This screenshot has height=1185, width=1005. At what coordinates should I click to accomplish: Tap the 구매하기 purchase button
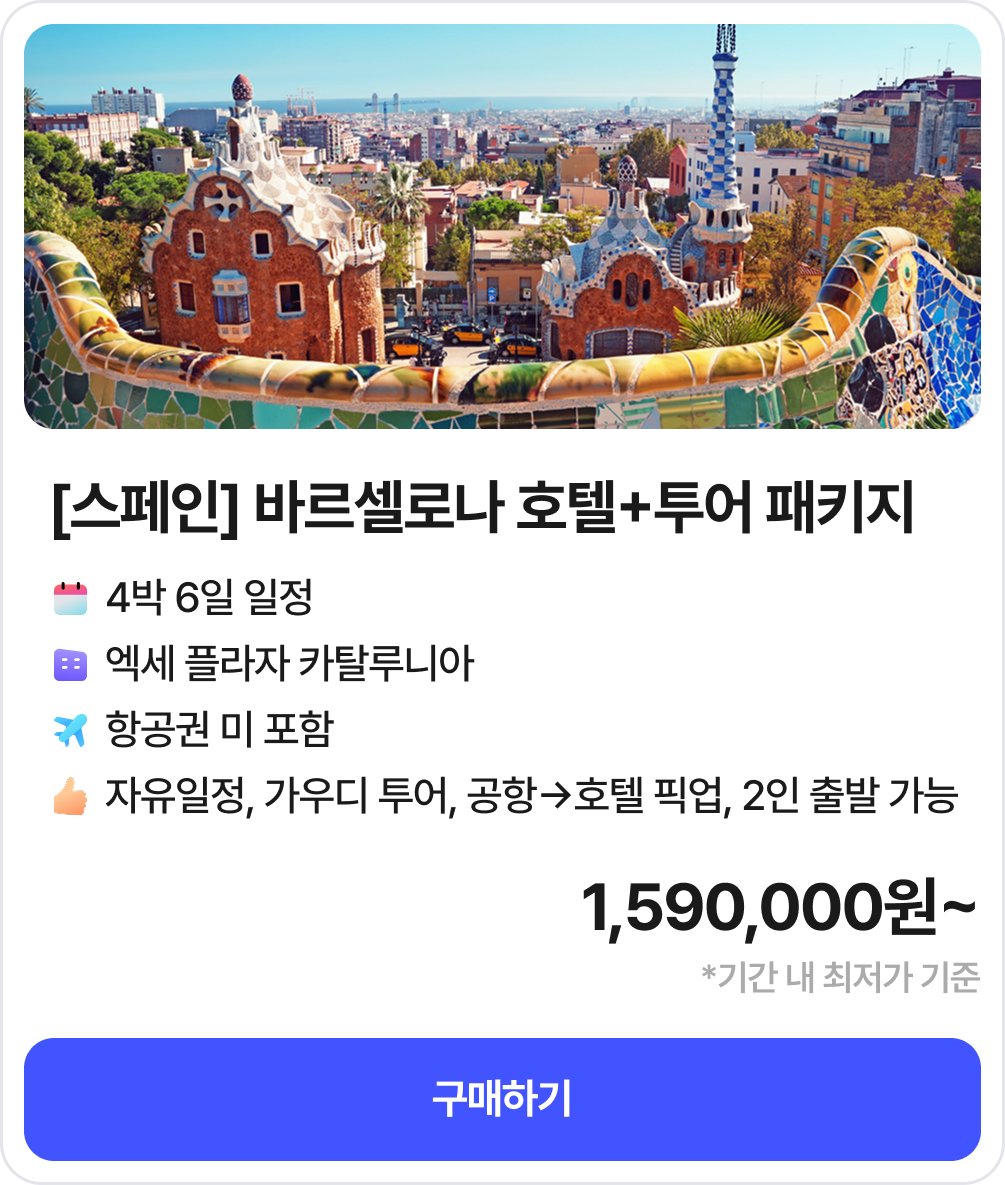click(502, 1099)
